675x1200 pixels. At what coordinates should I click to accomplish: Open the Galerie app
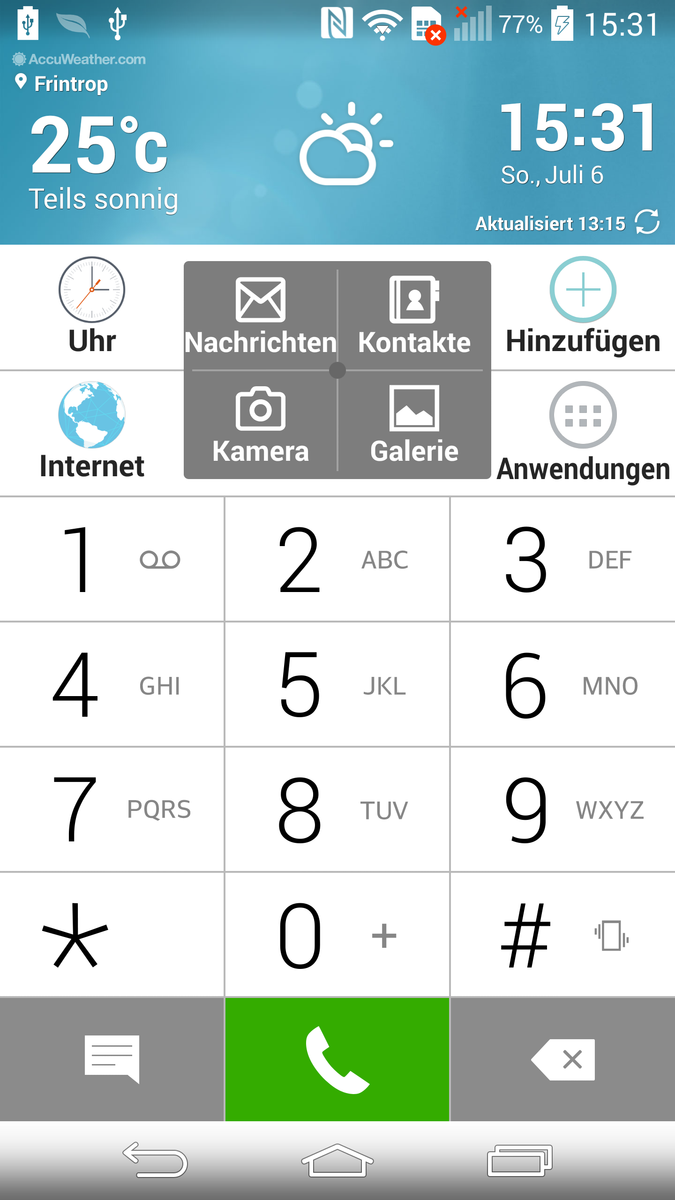tap(414, 425)
